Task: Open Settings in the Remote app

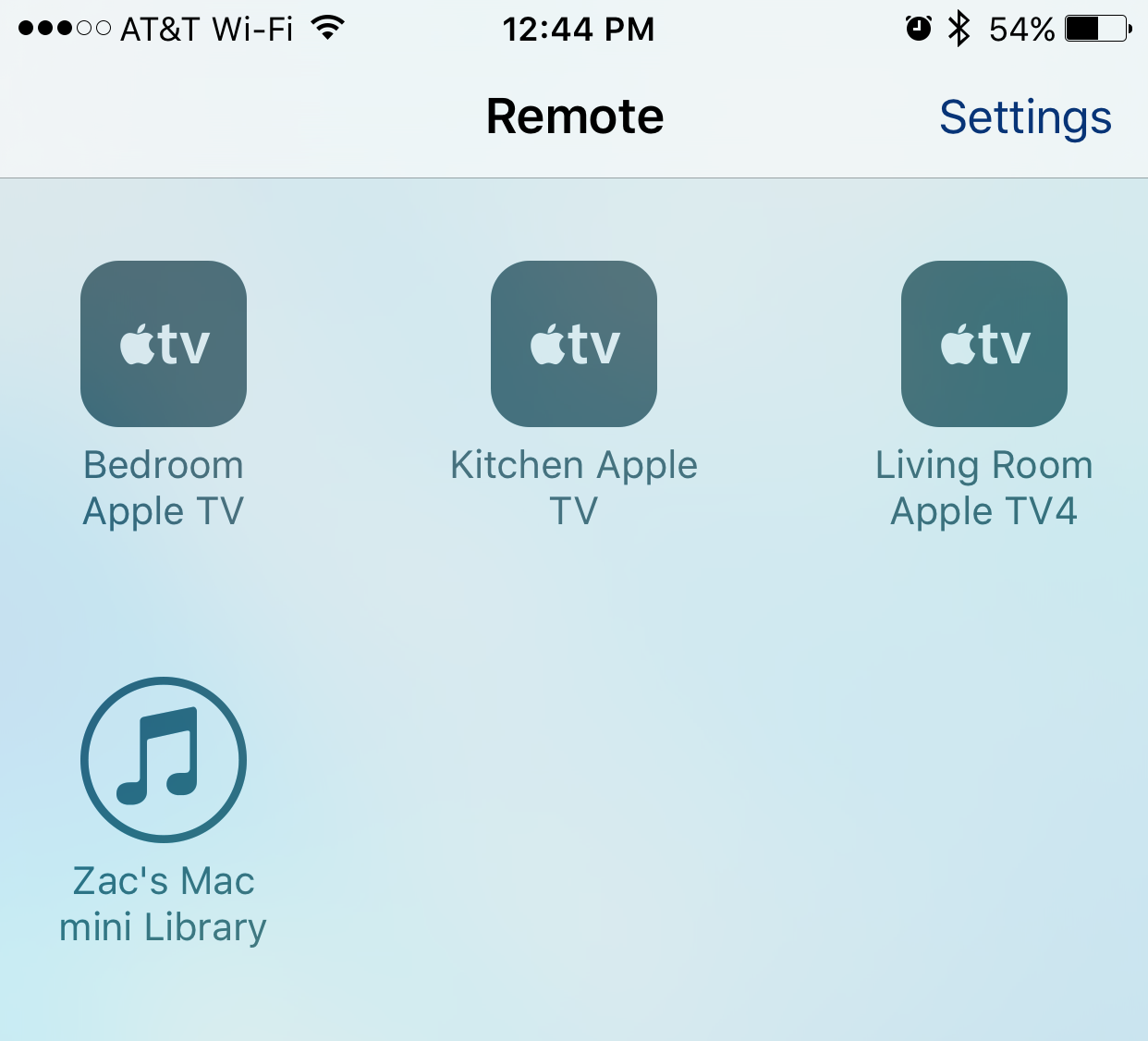Action: click(x=1024, y=117)
